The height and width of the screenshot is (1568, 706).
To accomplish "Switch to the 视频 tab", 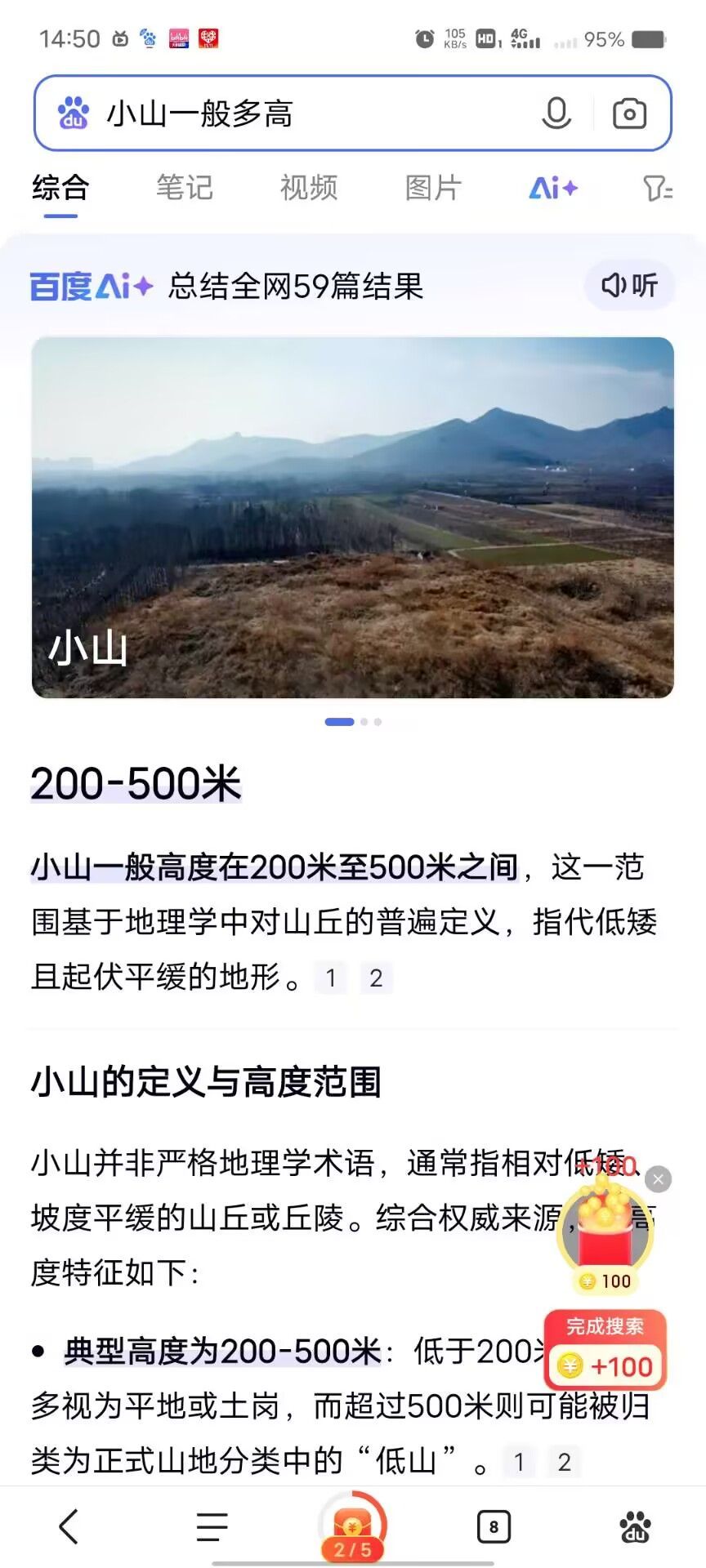I will [309, 188].
